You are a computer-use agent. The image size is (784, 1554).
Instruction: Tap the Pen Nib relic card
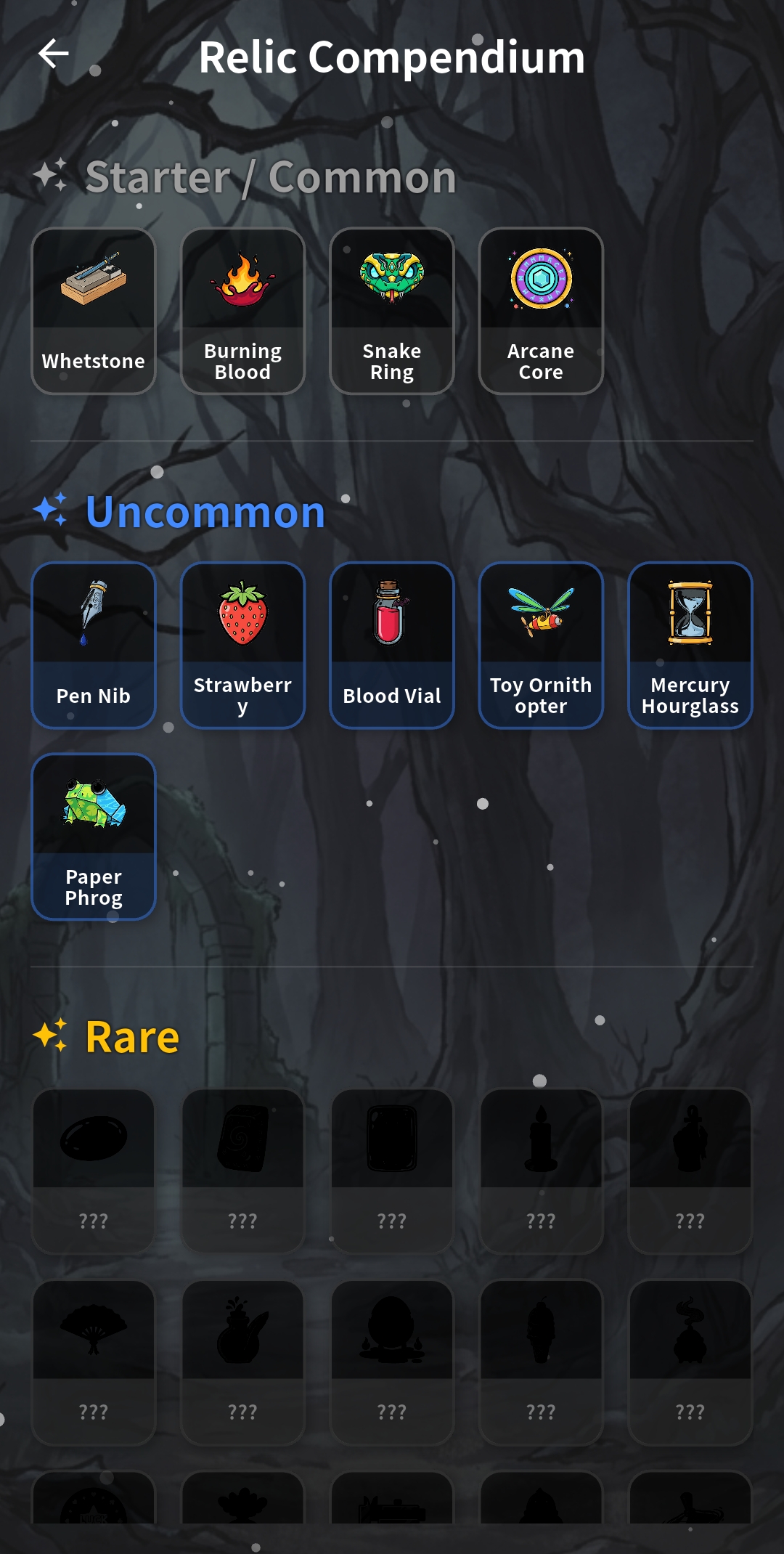click(94, 645)
